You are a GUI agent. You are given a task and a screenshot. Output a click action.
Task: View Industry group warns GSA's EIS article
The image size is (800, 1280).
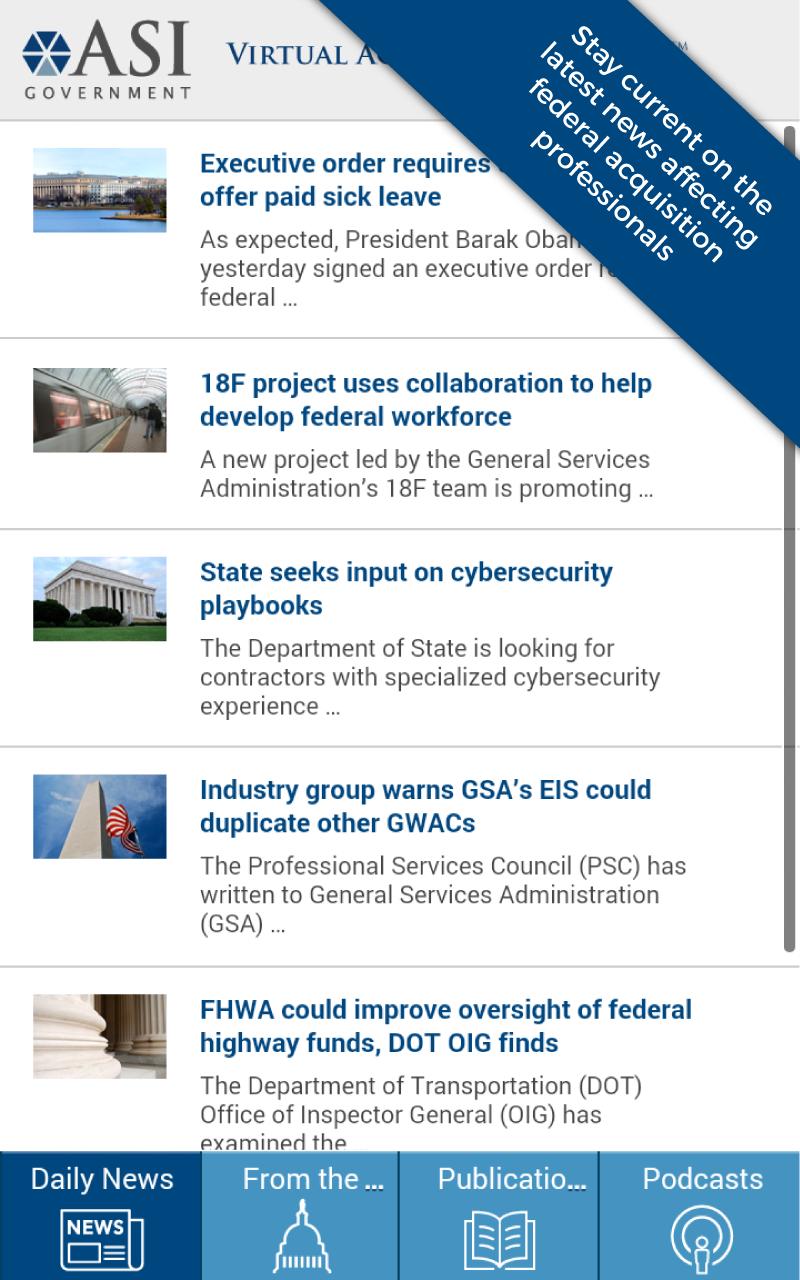click(x=425, y=806)
